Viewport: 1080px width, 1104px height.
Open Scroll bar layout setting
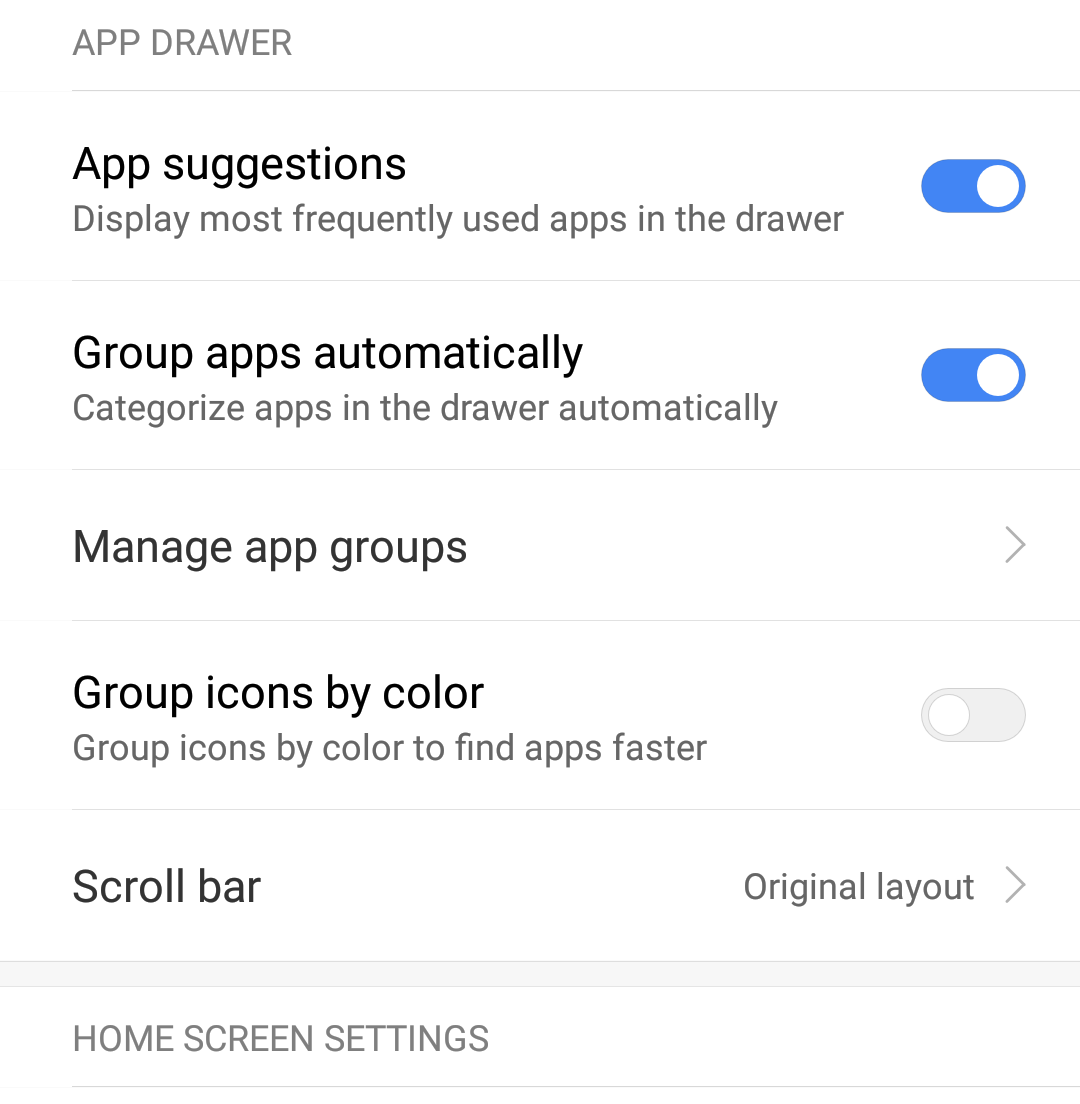(540, 886)
